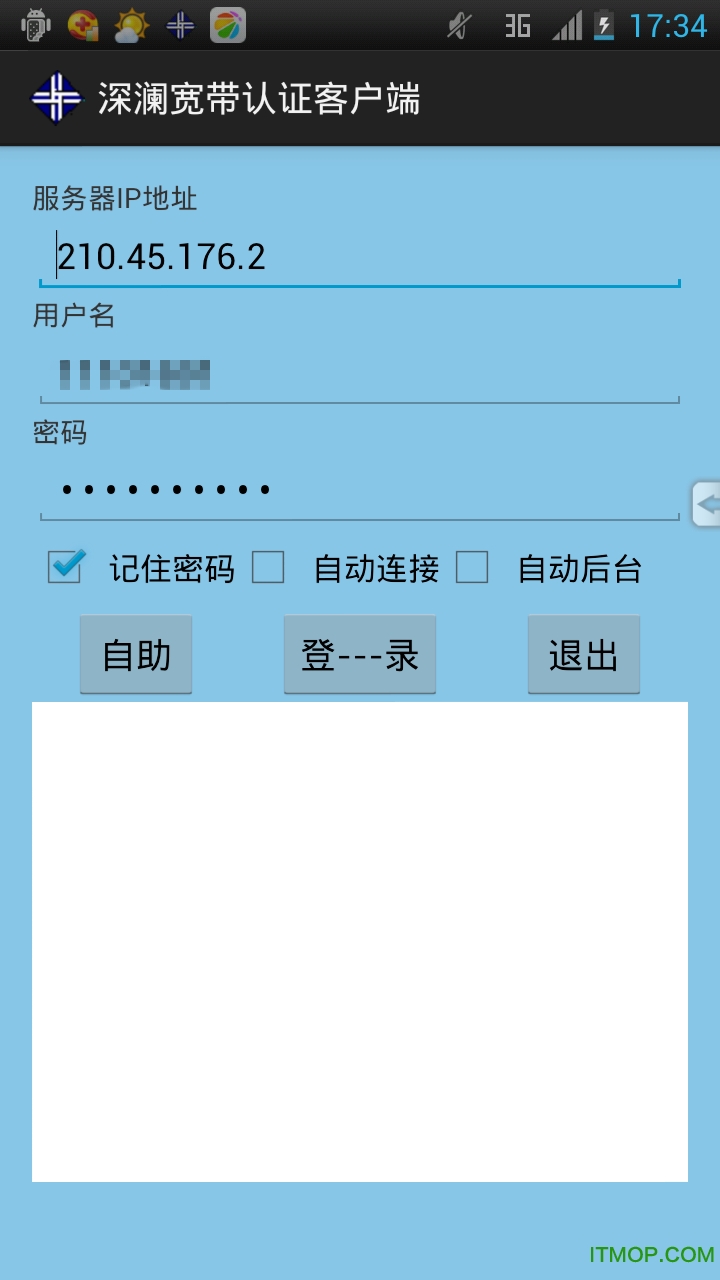
Task: Select the password (密码) field
Action: (x=360, y=490)
